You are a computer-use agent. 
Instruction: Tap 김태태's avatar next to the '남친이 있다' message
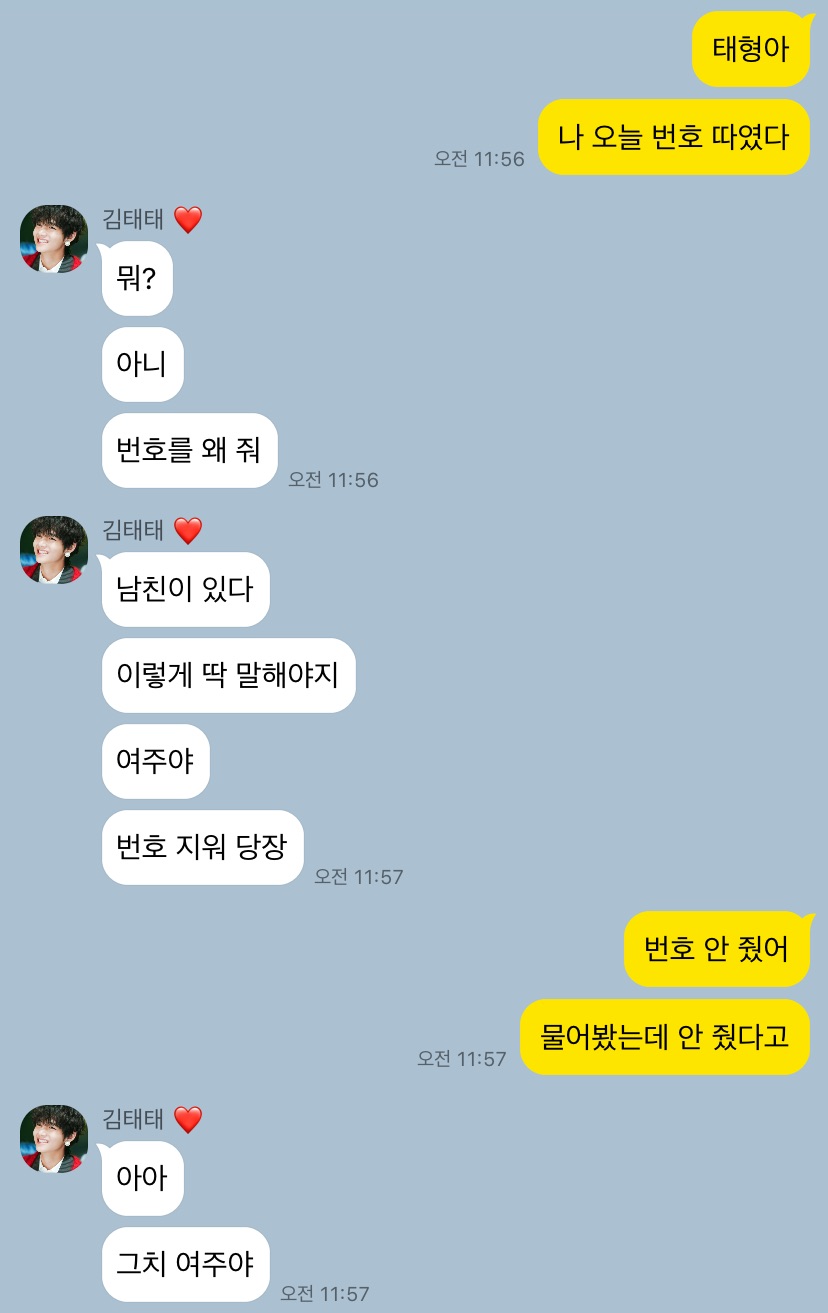tap(54, 550)
